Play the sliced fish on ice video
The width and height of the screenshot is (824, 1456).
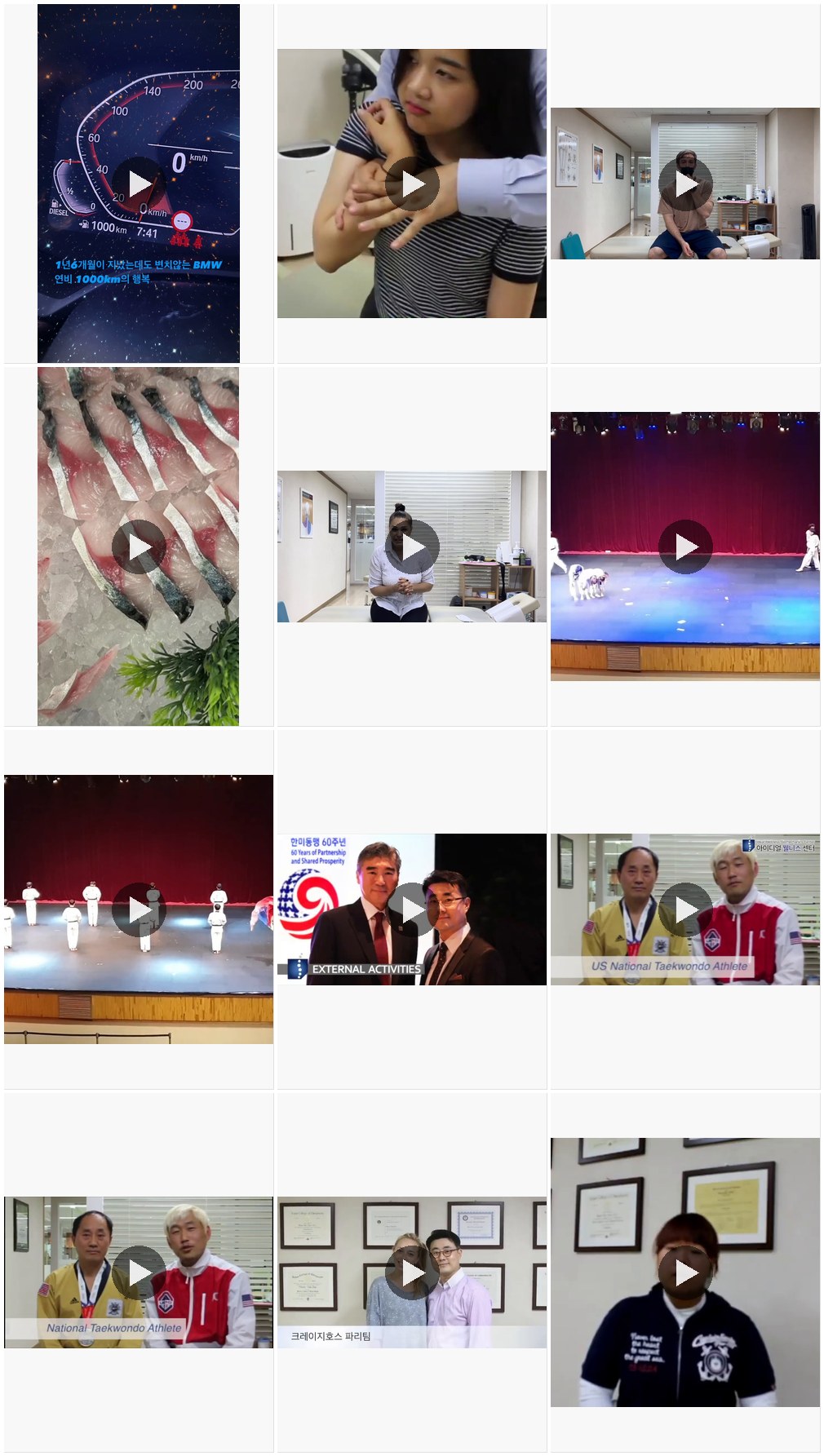(x=139, y=547)
